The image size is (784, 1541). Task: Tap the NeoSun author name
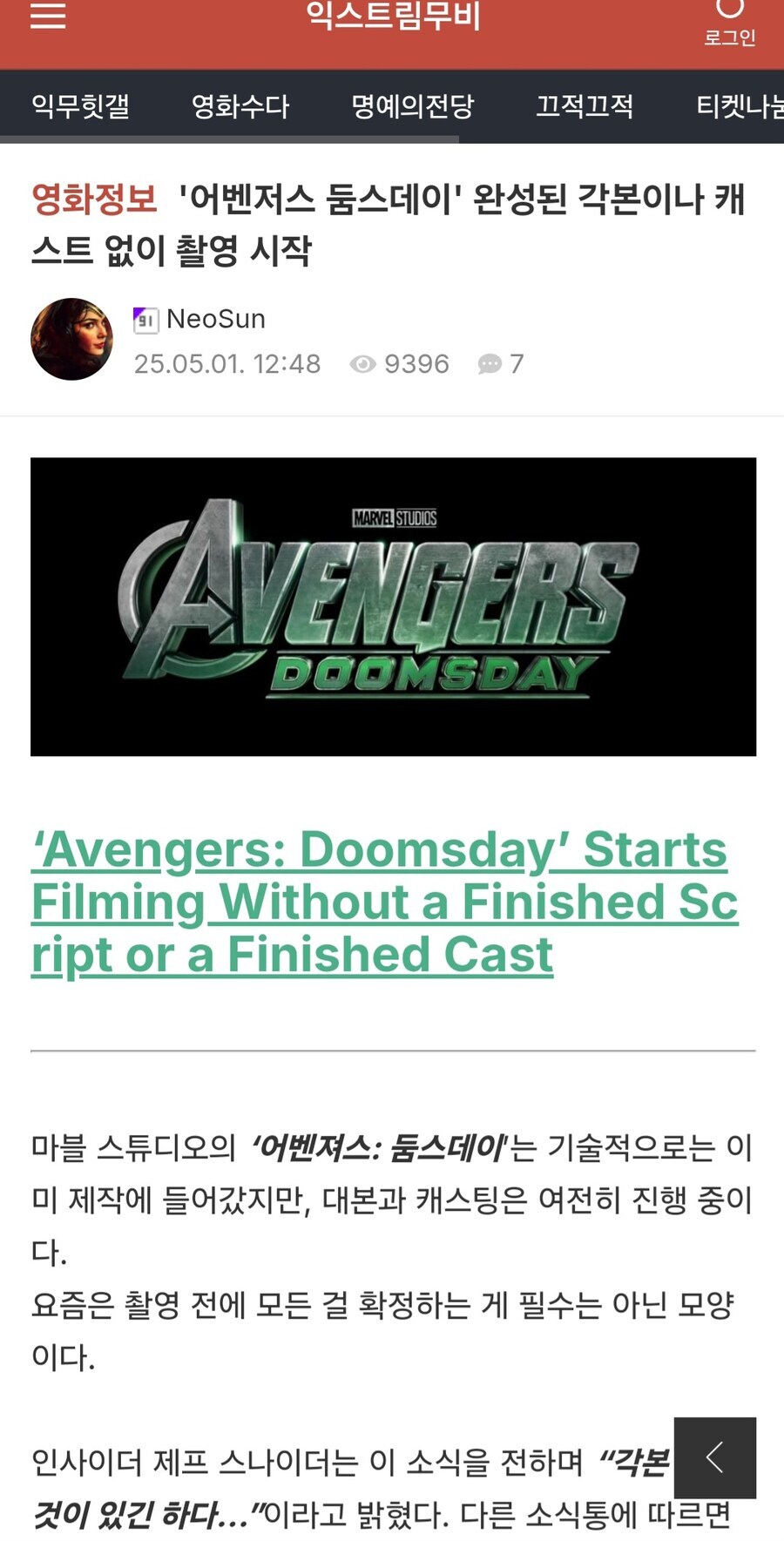(215, 319)
